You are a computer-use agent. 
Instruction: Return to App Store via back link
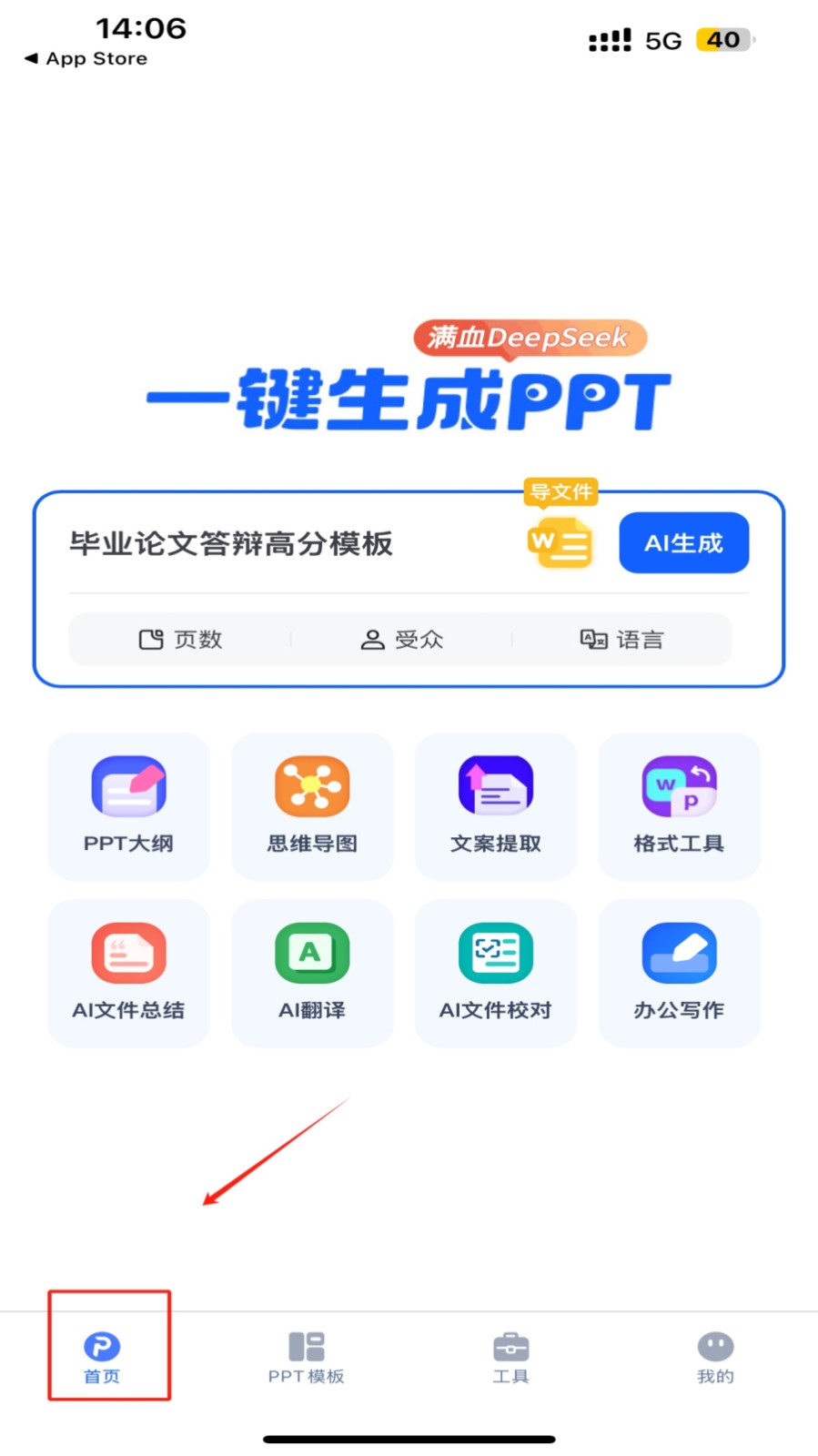pos(86,58)
